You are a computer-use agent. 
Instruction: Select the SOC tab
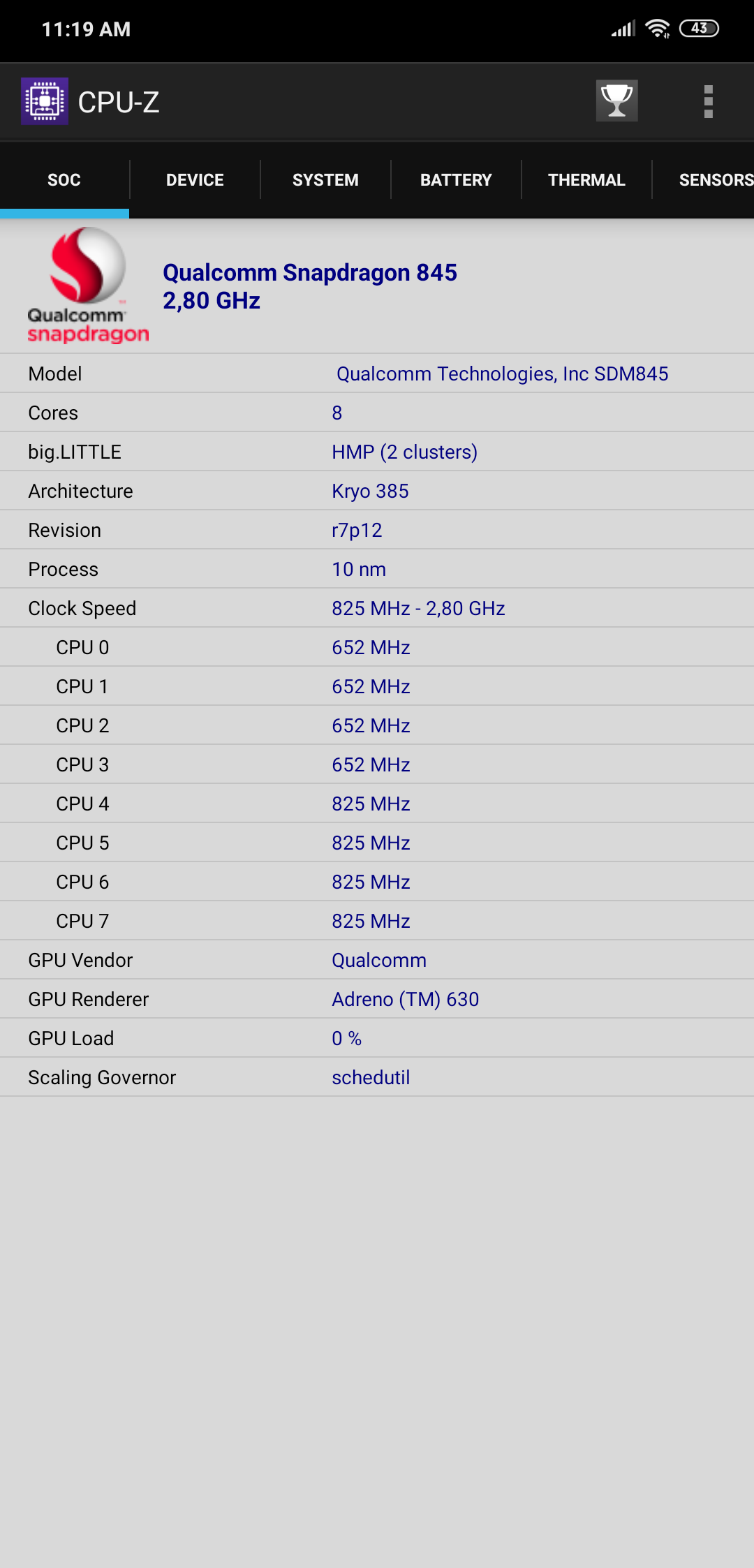click(x=64, y=180)
